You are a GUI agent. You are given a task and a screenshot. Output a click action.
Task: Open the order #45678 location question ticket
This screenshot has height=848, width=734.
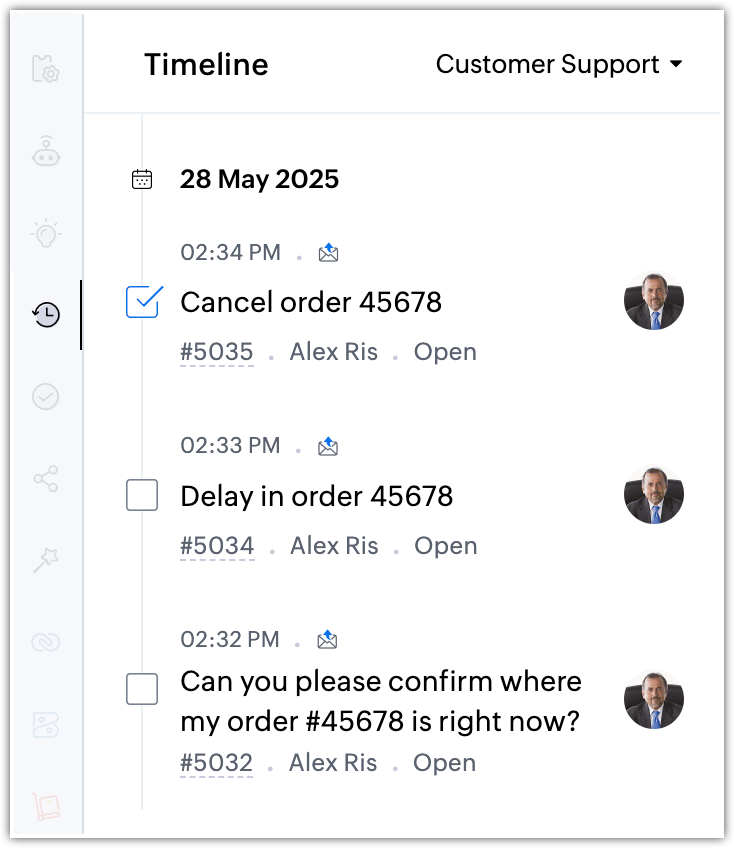(381, 701)
